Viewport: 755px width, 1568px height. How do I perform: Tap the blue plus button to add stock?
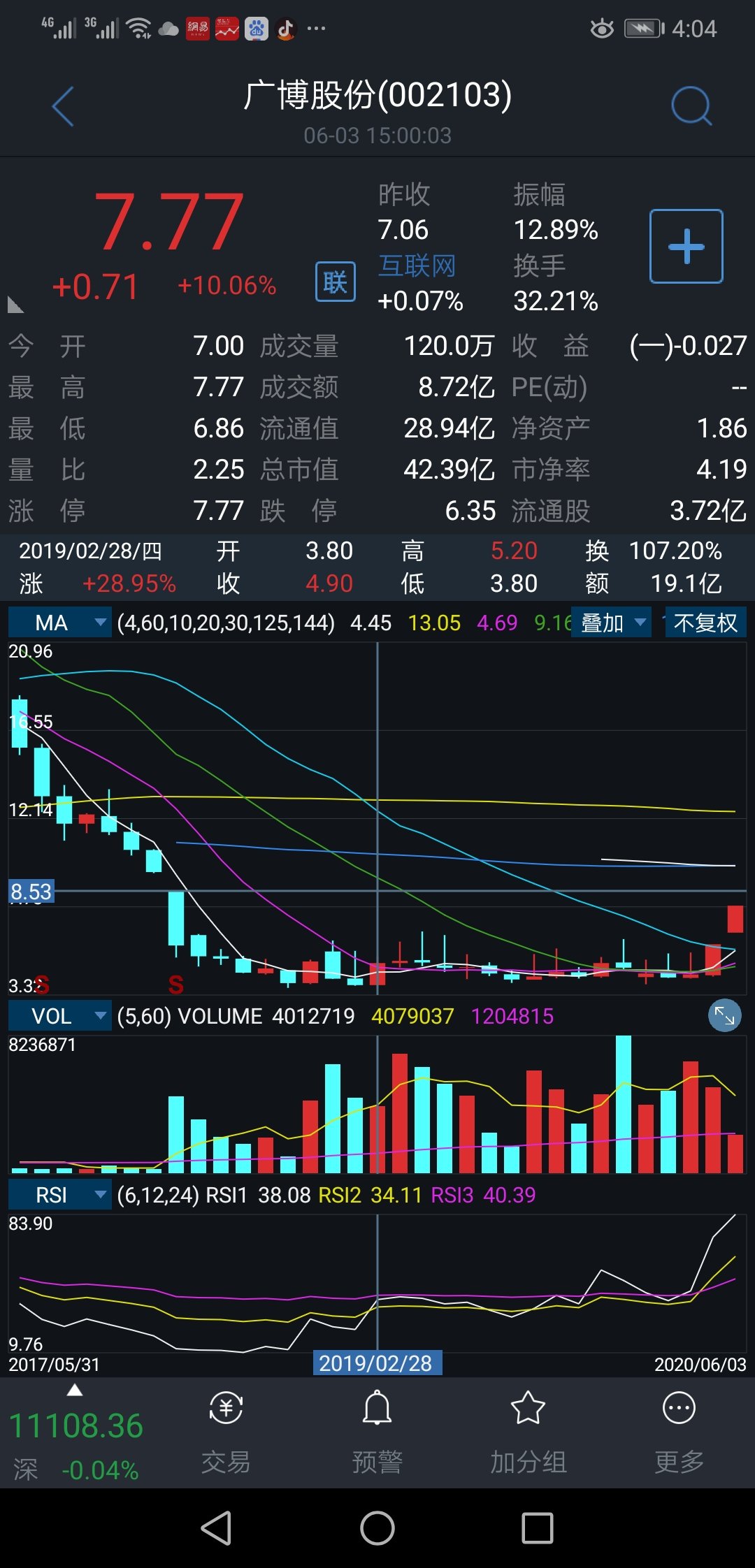[685, 246]
